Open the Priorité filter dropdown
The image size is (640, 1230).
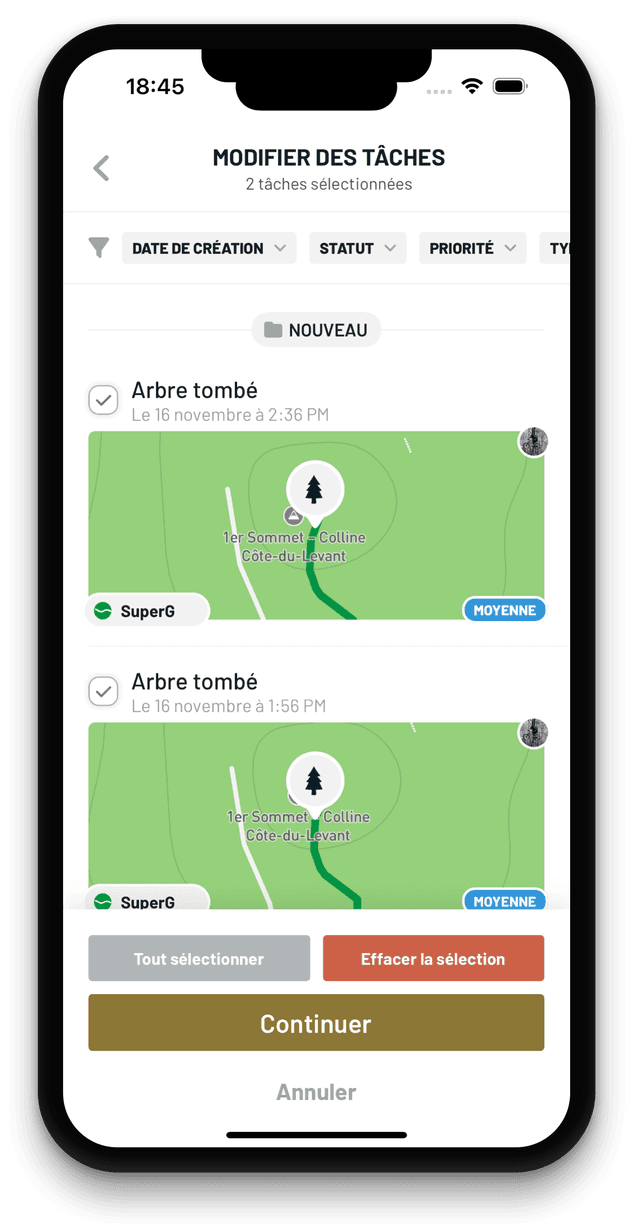coord(473,248)
